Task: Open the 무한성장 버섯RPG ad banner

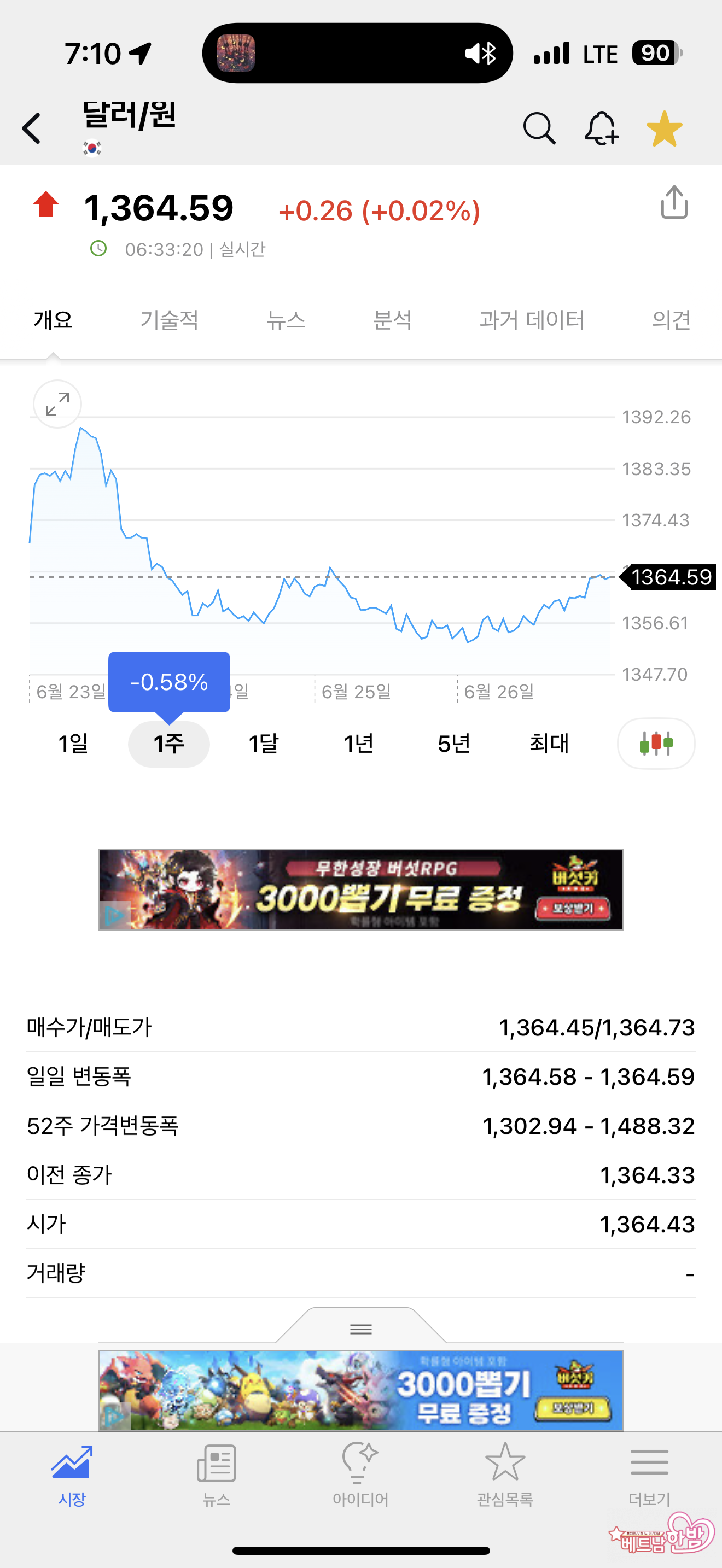Action: [361, 890]
